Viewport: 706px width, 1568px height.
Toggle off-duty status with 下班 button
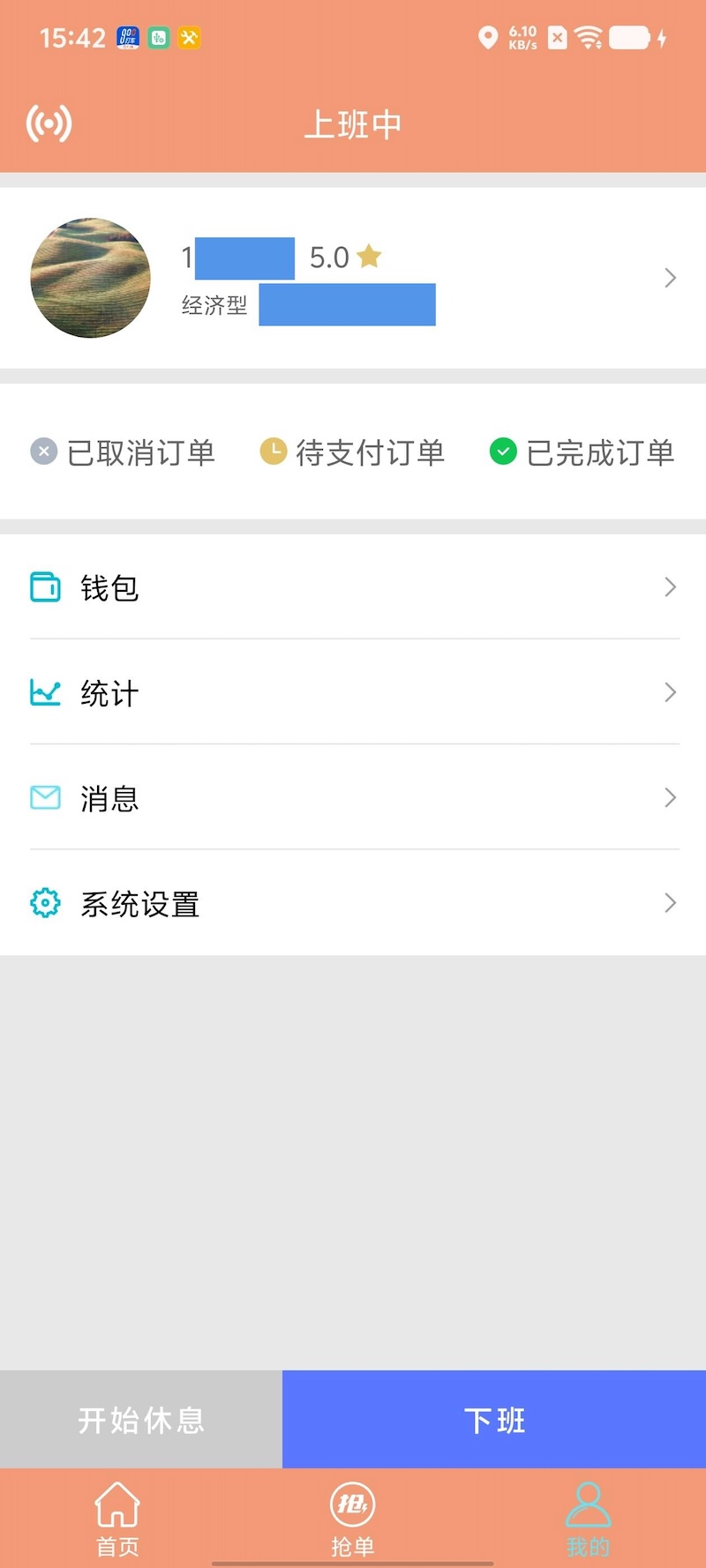pyautogui.click(x=492, y=1420)
